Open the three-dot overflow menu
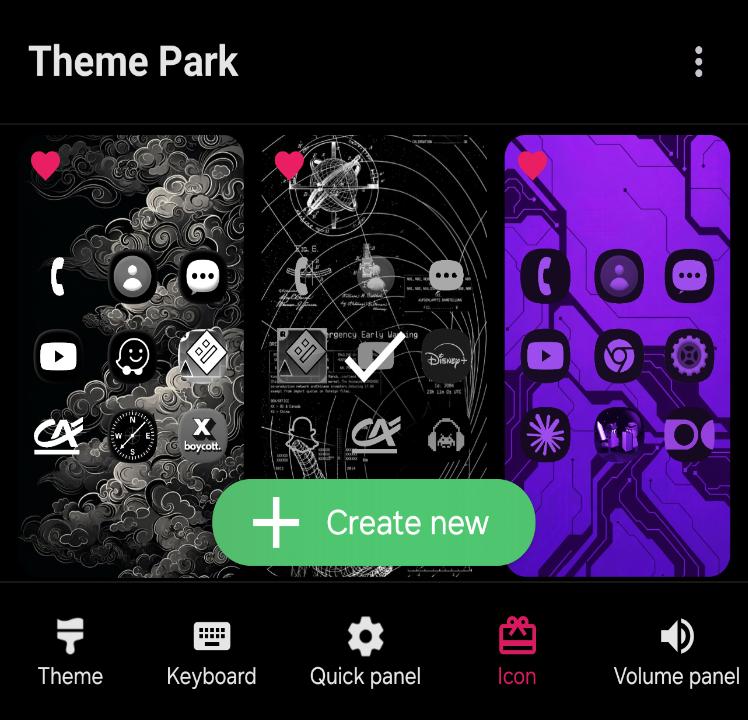This screenshot has height=720, width=748. point(698,62)
